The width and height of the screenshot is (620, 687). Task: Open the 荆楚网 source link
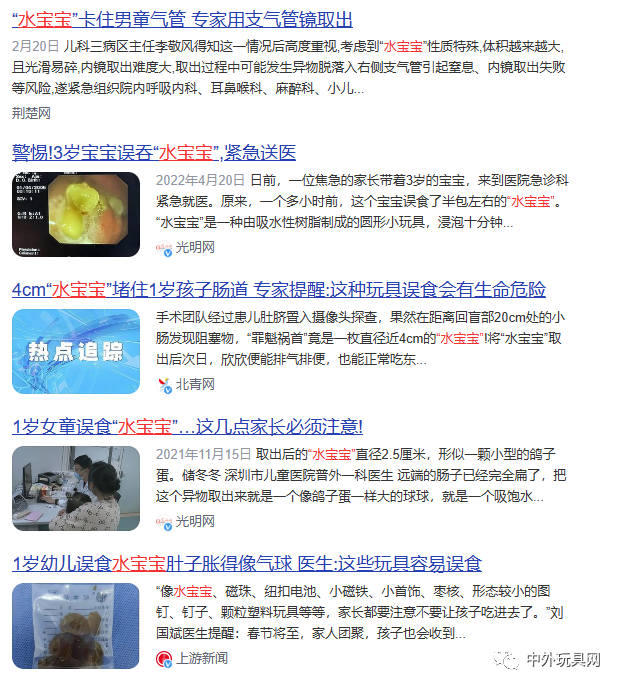pyautogui.click(x=31, y=113)
